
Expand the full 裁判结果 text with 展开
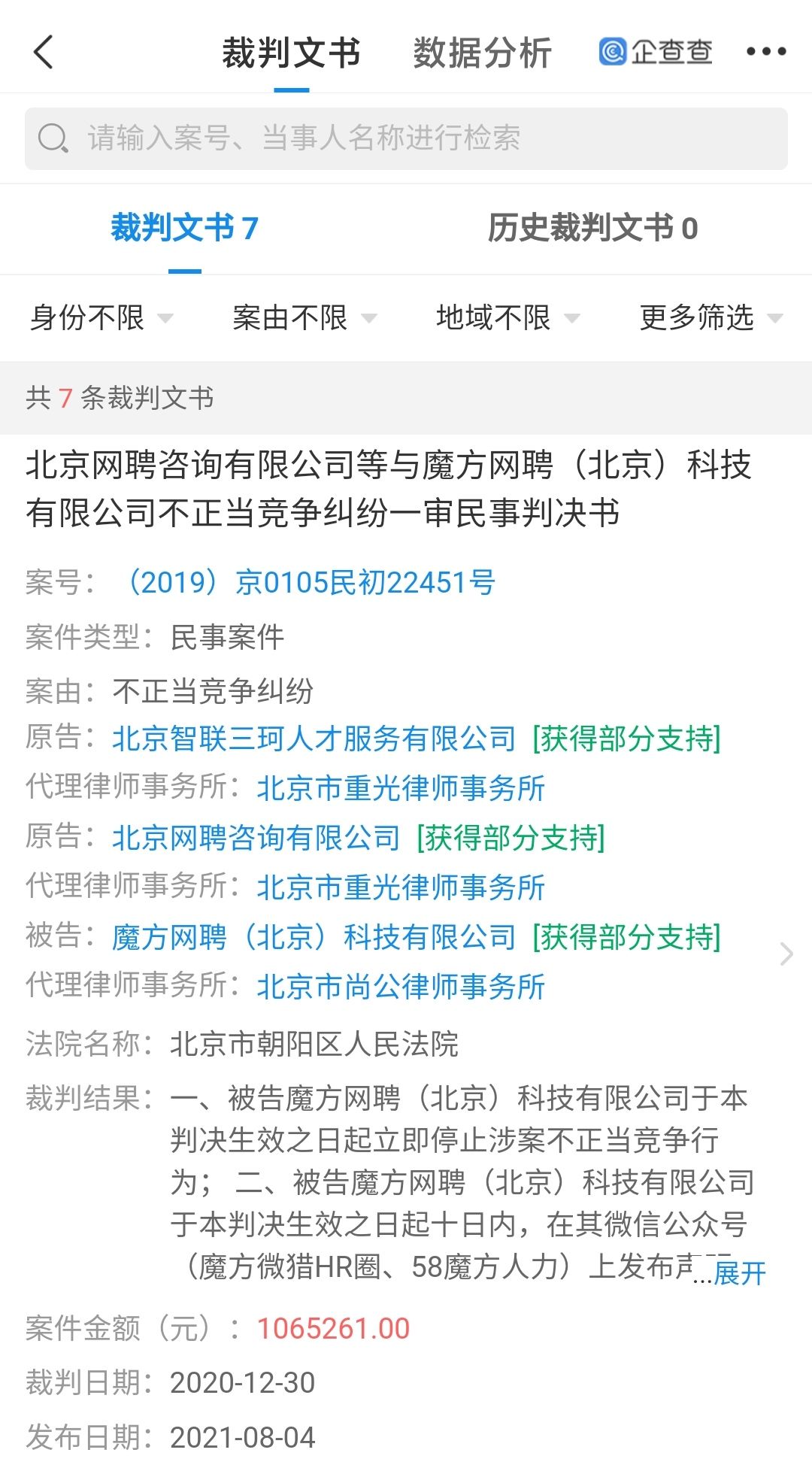tap(739, 1273)
